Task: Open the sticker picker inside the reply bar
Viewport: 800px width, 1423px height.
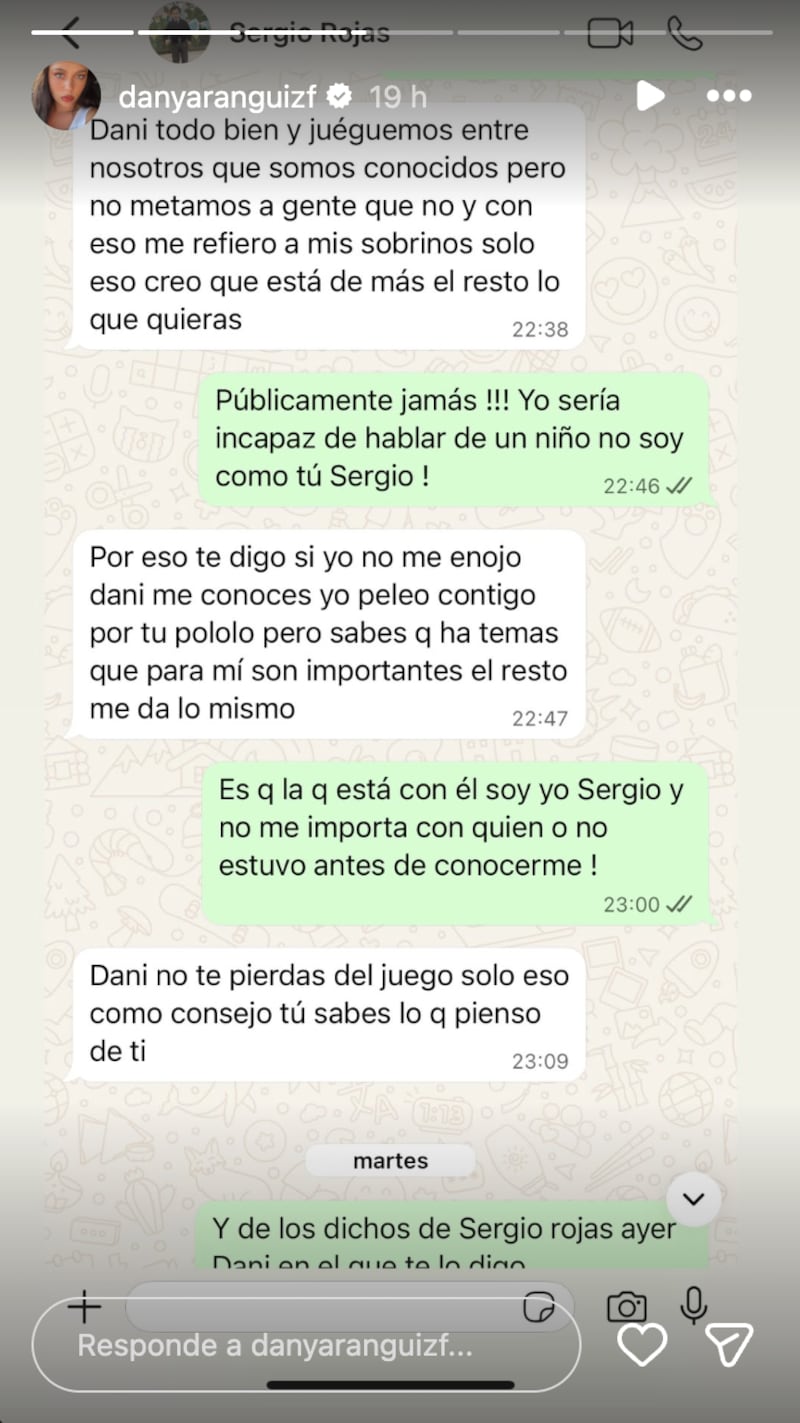Action: [538, 1306]
